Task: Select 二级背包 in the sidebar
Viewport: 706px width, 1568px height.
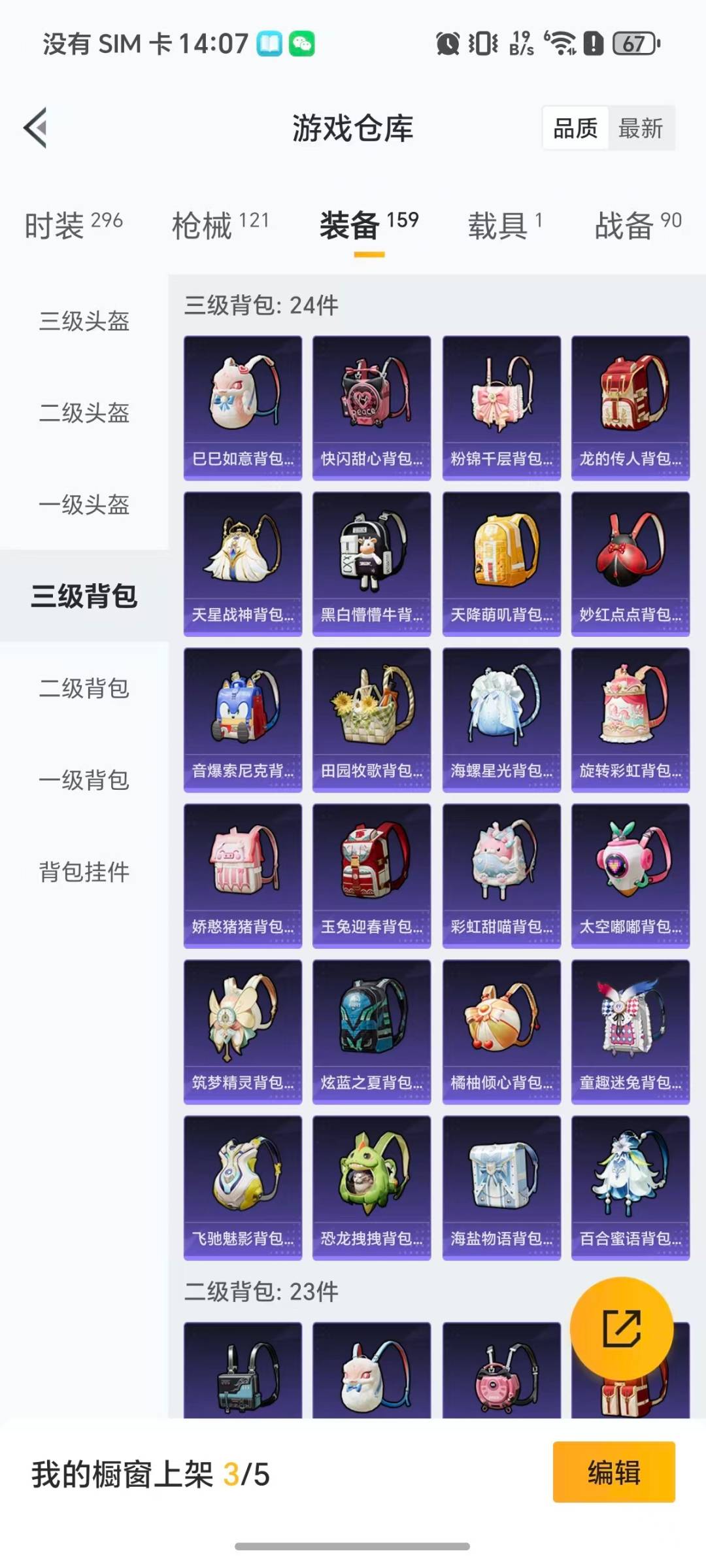Action: [83, 687]
